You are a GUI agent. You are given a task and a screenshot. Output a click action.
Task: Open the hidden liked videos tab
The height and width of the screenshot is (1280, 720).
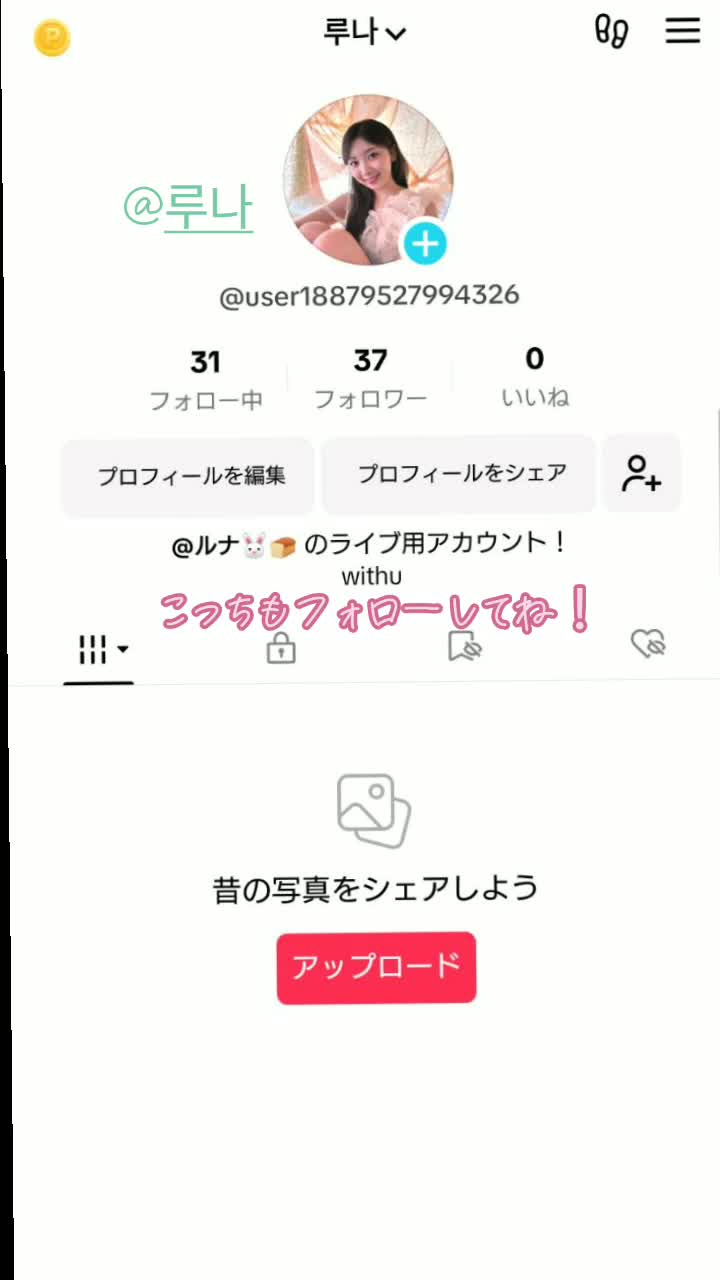[649, 645]
